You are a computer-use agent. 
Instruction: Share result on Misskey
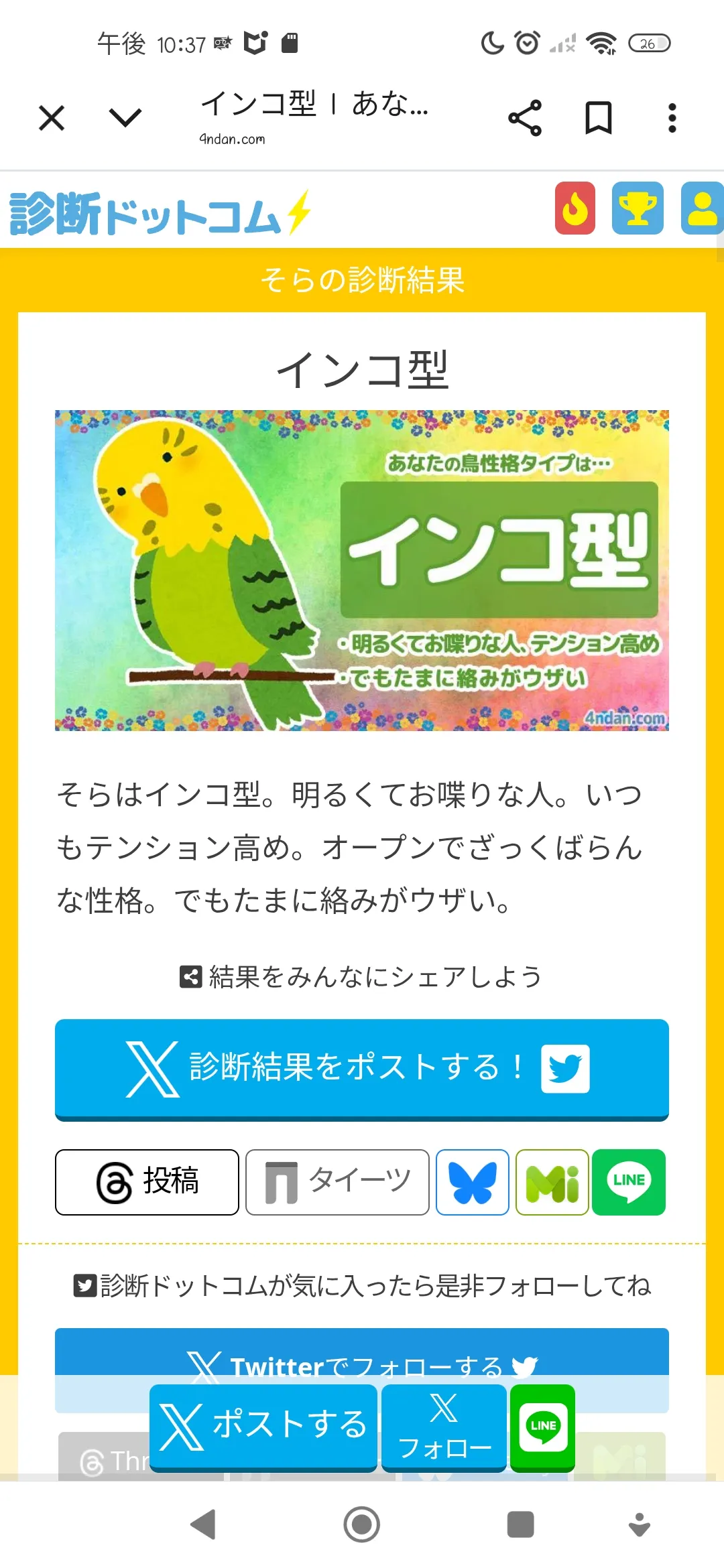[552, 1182]
